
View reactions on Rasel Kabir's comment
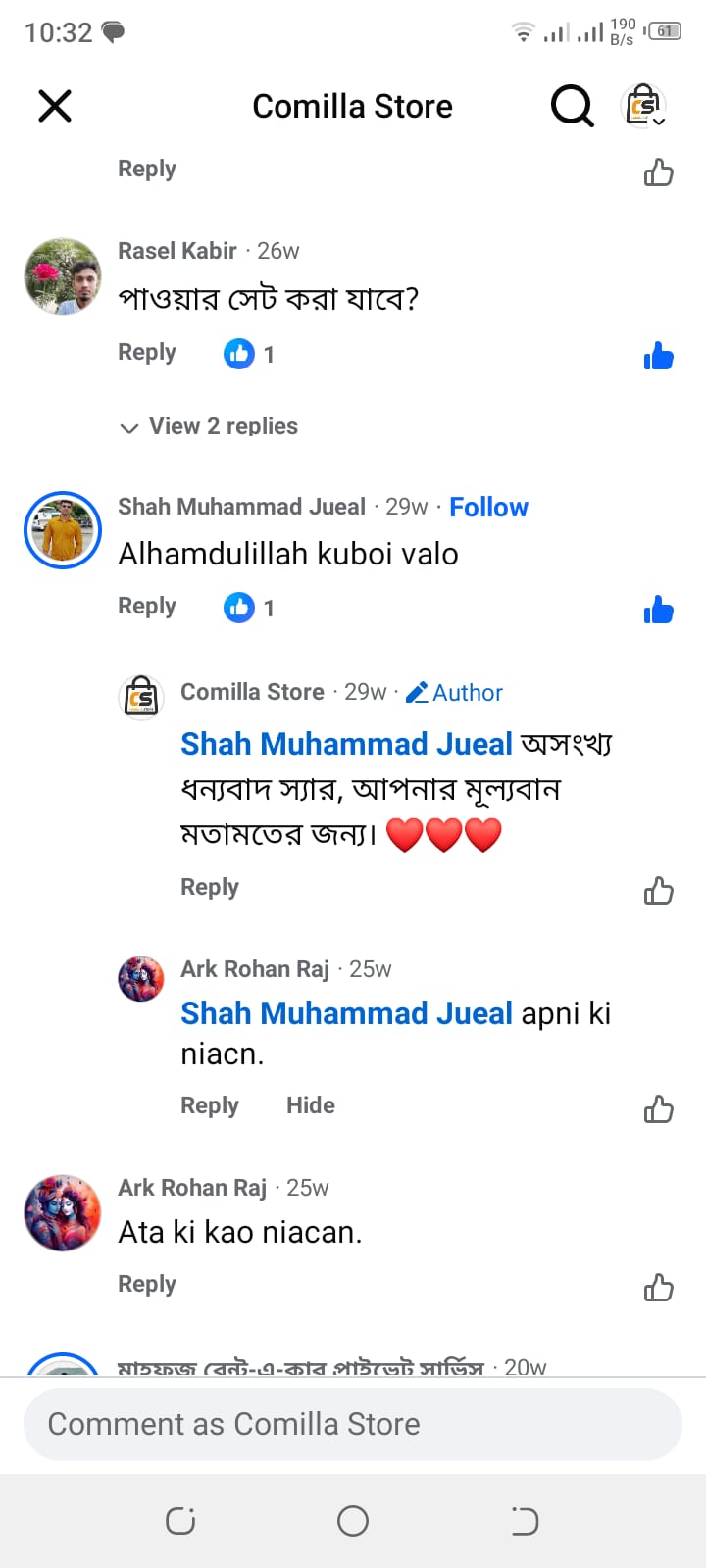(249, 354)
